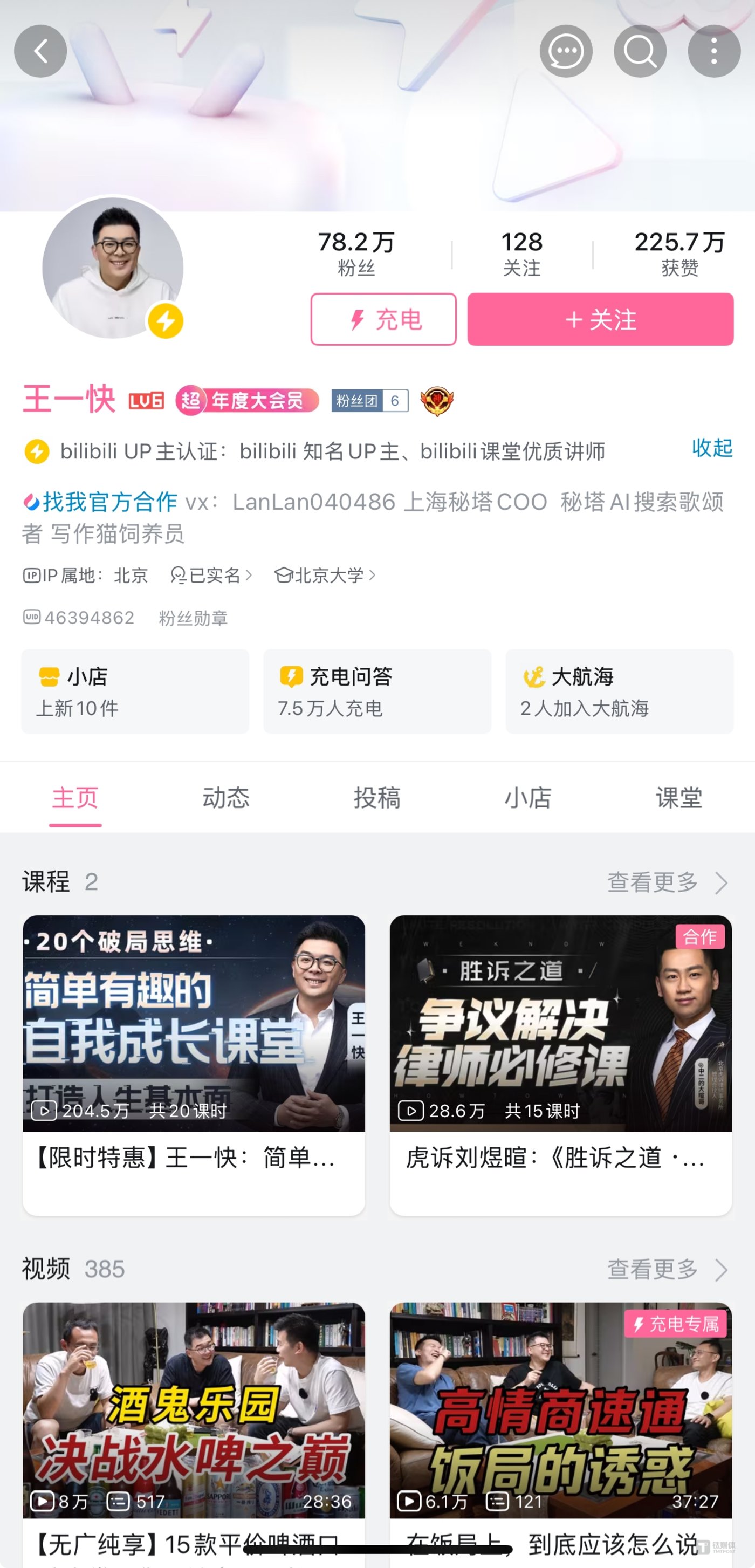Open the three-dot more options menu
The image size is (755, 1568).
pos(713,51)
